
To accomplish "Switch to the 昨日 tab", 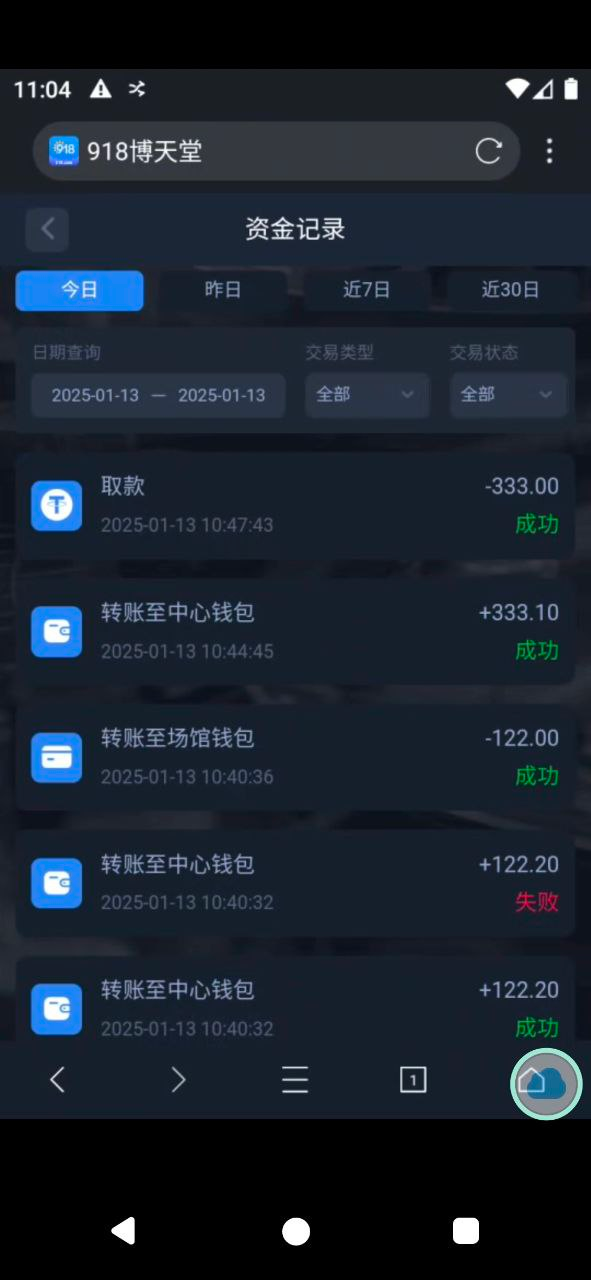I will tap(223, 290).
